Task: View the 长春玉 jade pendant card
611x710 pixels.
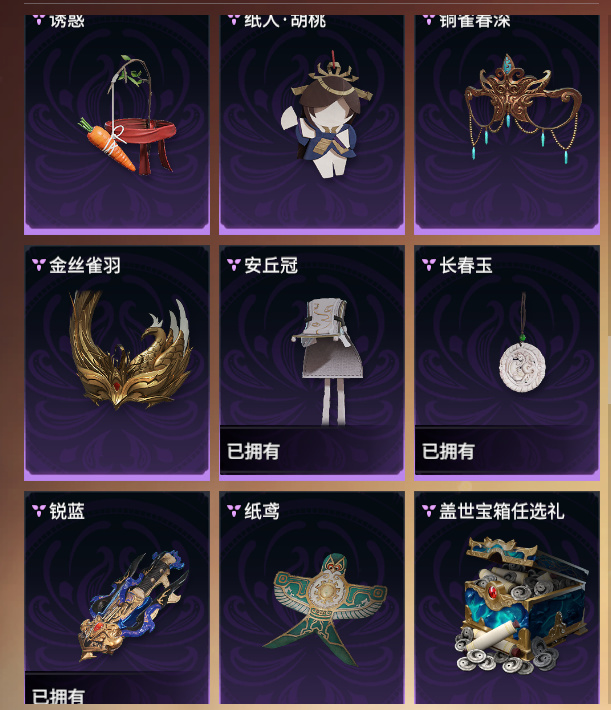Action: [x=507, y=360]
